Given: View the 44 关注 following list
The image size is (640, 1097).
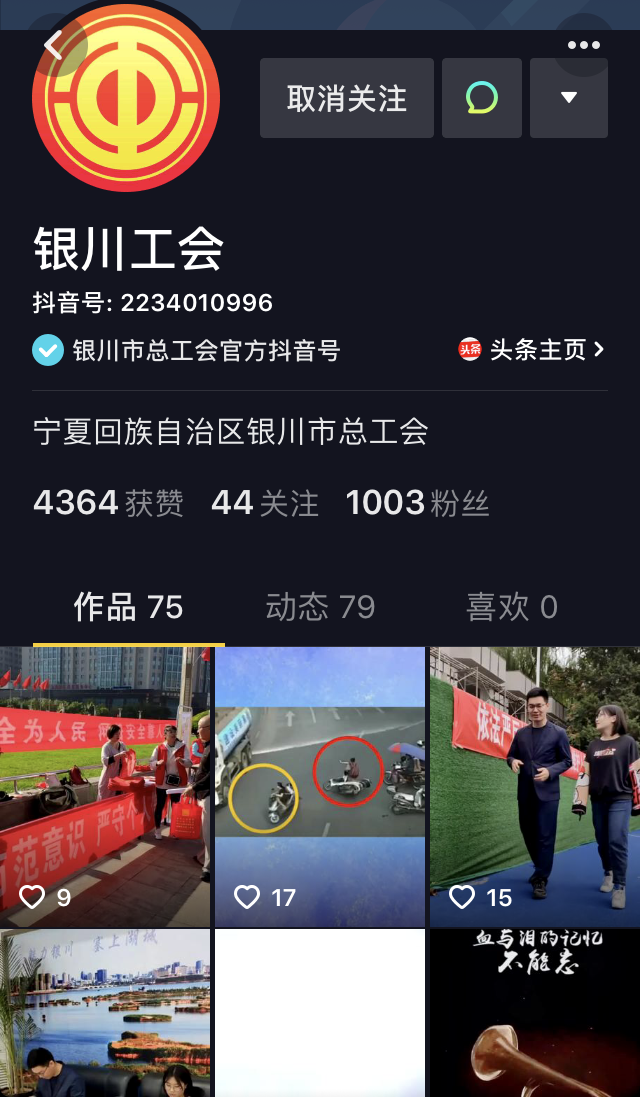Looking at the screenshot, I should (265, 503).
